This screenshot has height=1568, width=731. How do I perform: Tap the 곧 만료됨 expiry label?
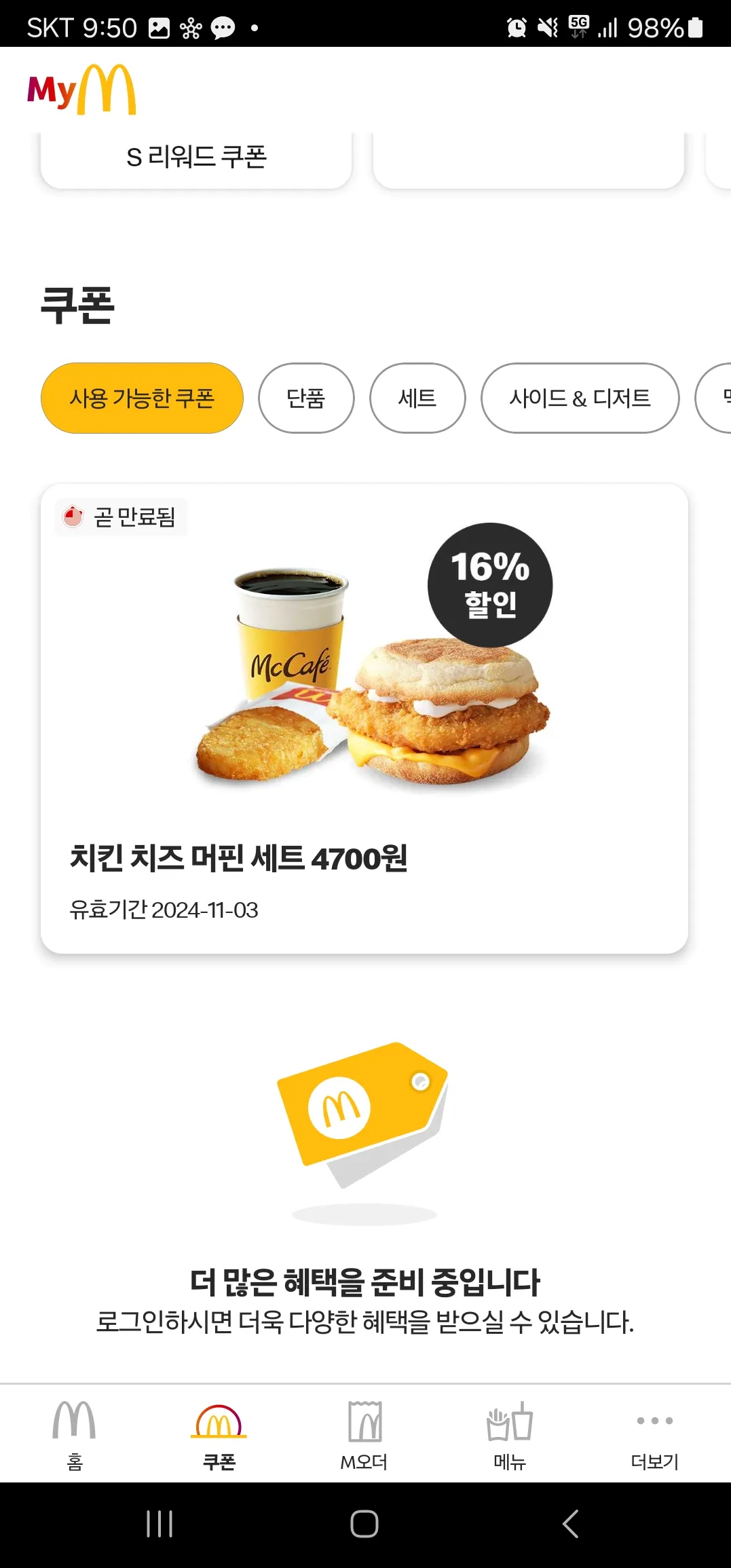120,519
